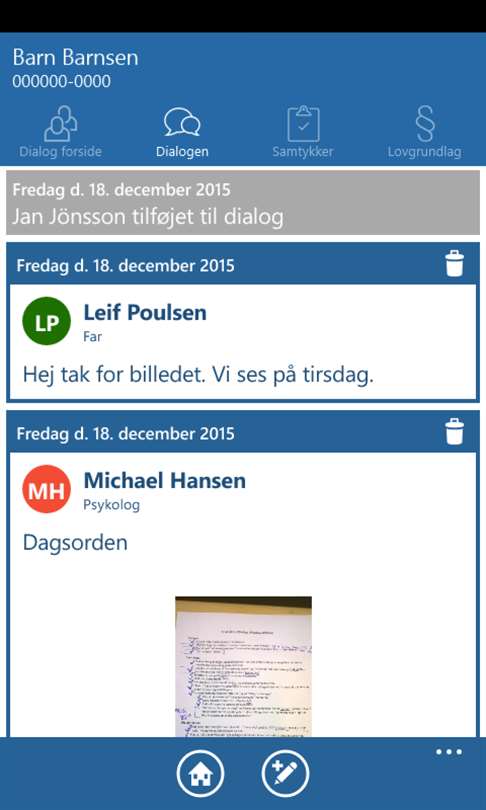Switch to the Dialog forside tab
This screenshot has width=486, height=810.
60,132
